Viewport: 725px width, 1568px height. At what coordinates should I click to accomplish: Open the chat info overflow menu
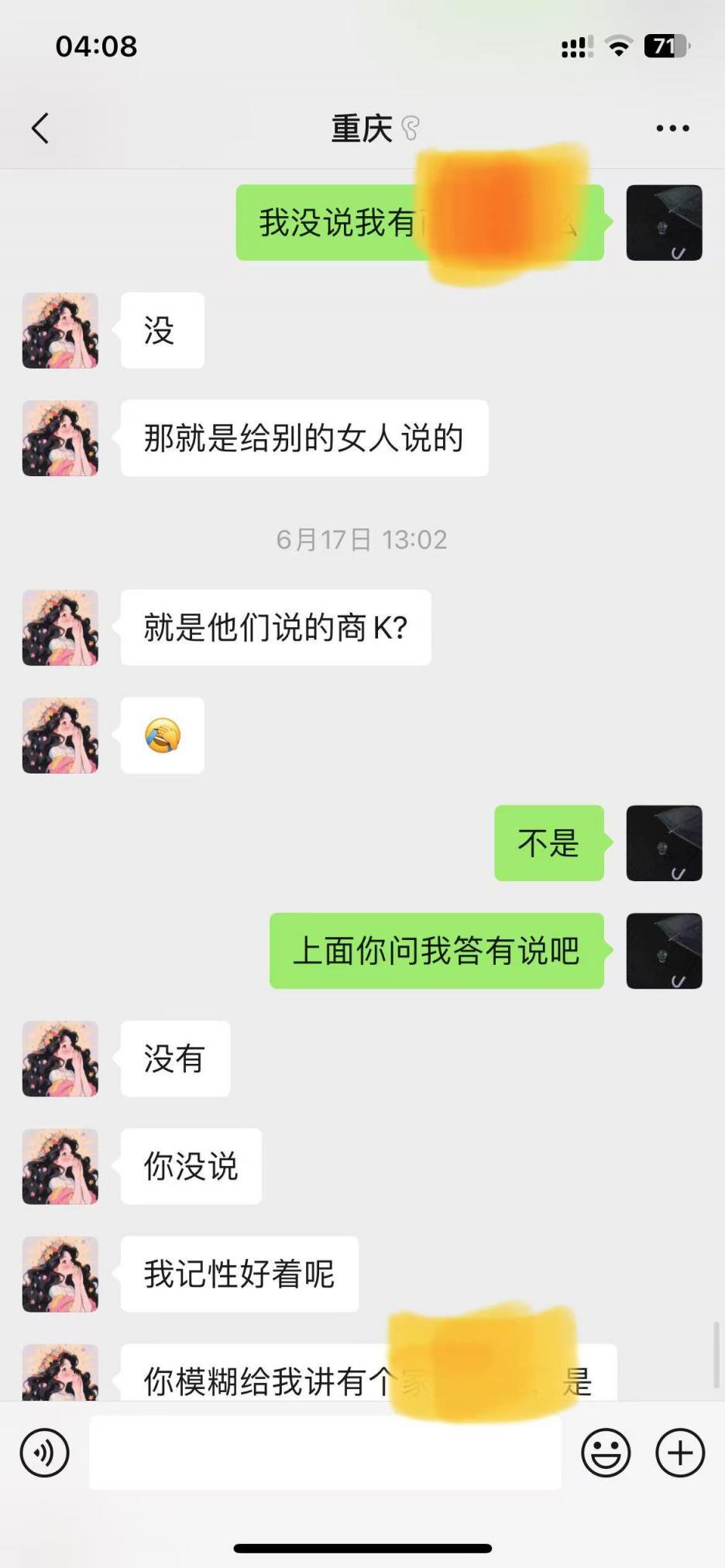(672, 129)
